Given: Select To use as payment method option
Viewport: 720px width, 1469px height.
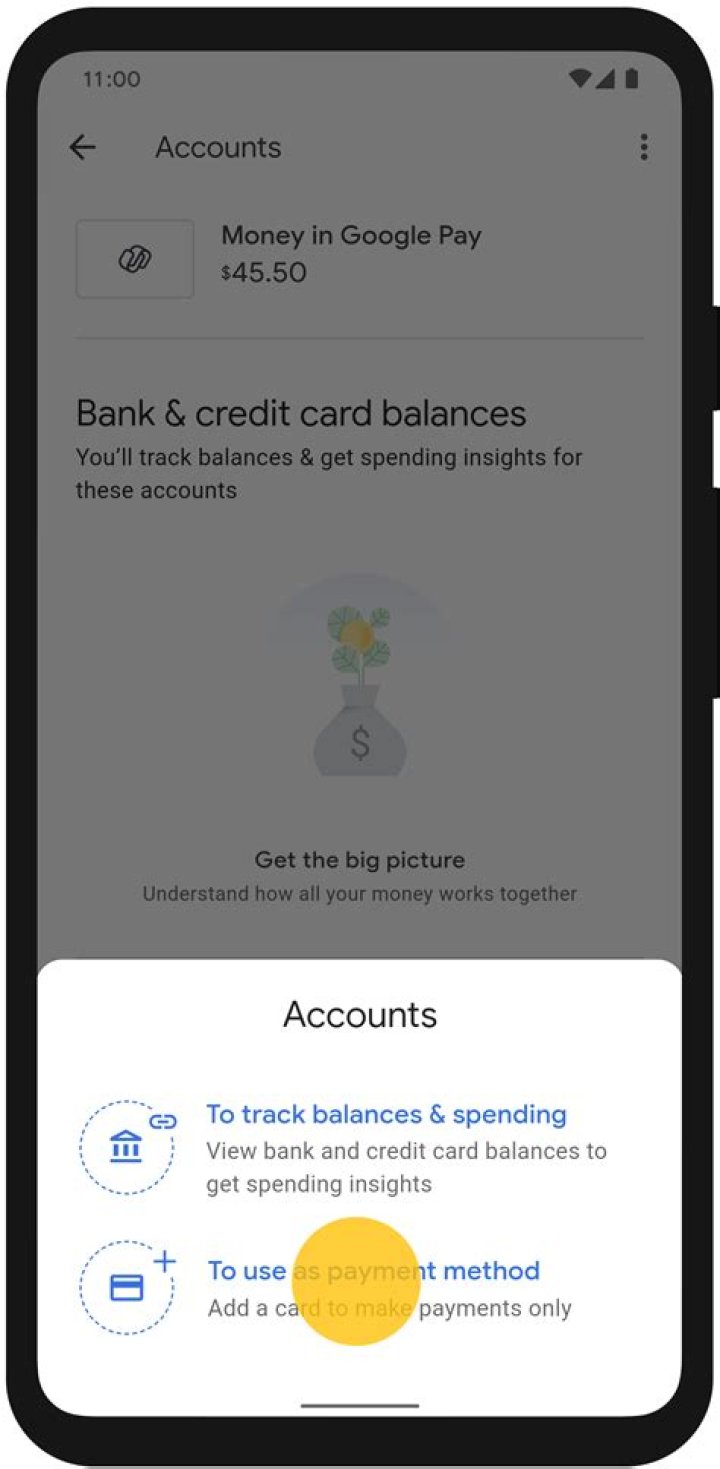Looking at the screenshot, I should [372, 1270].
